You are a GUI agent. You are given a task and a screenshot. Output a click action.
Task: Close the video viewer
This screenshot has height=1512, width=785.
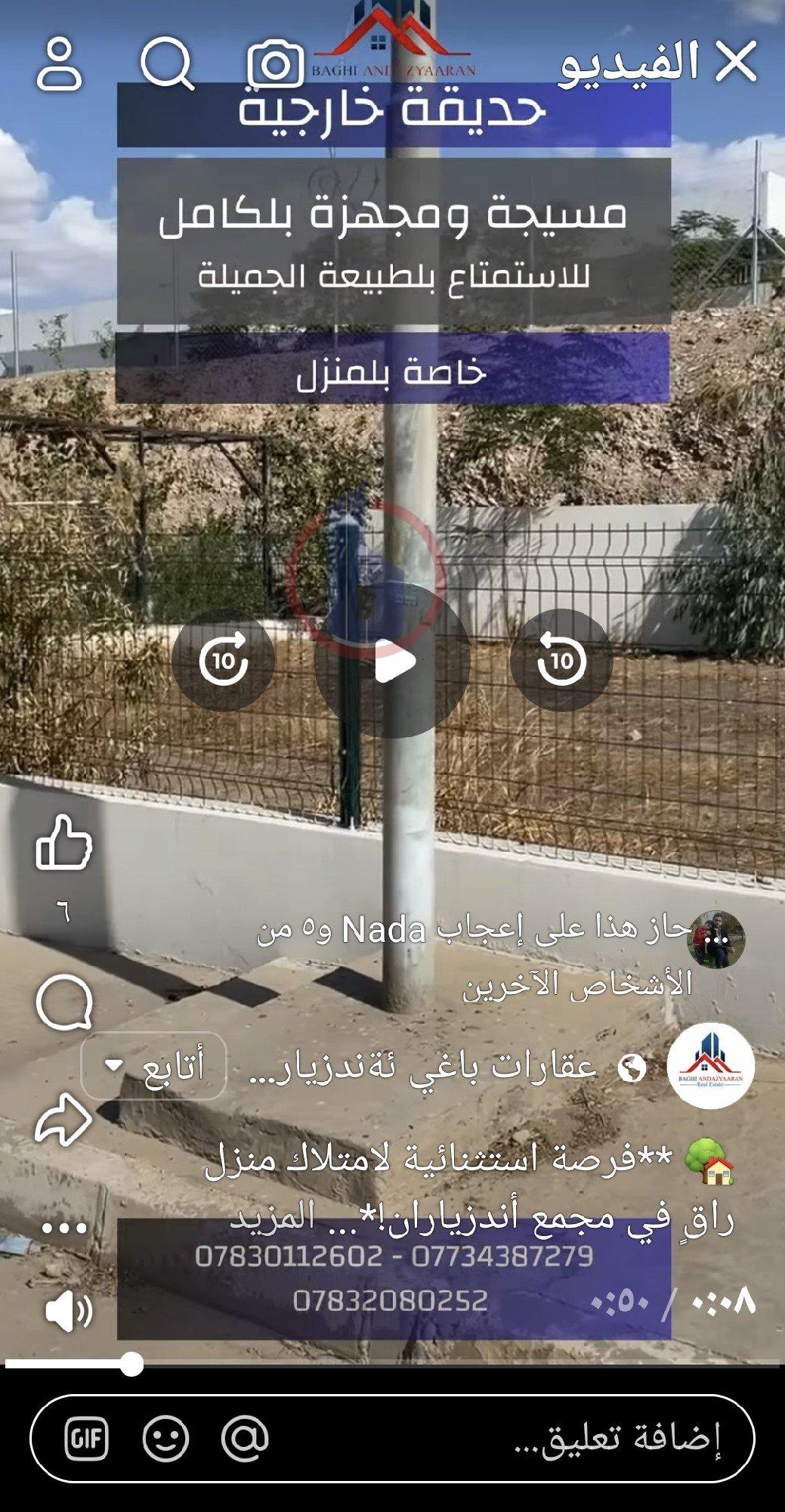click(736, 61)
